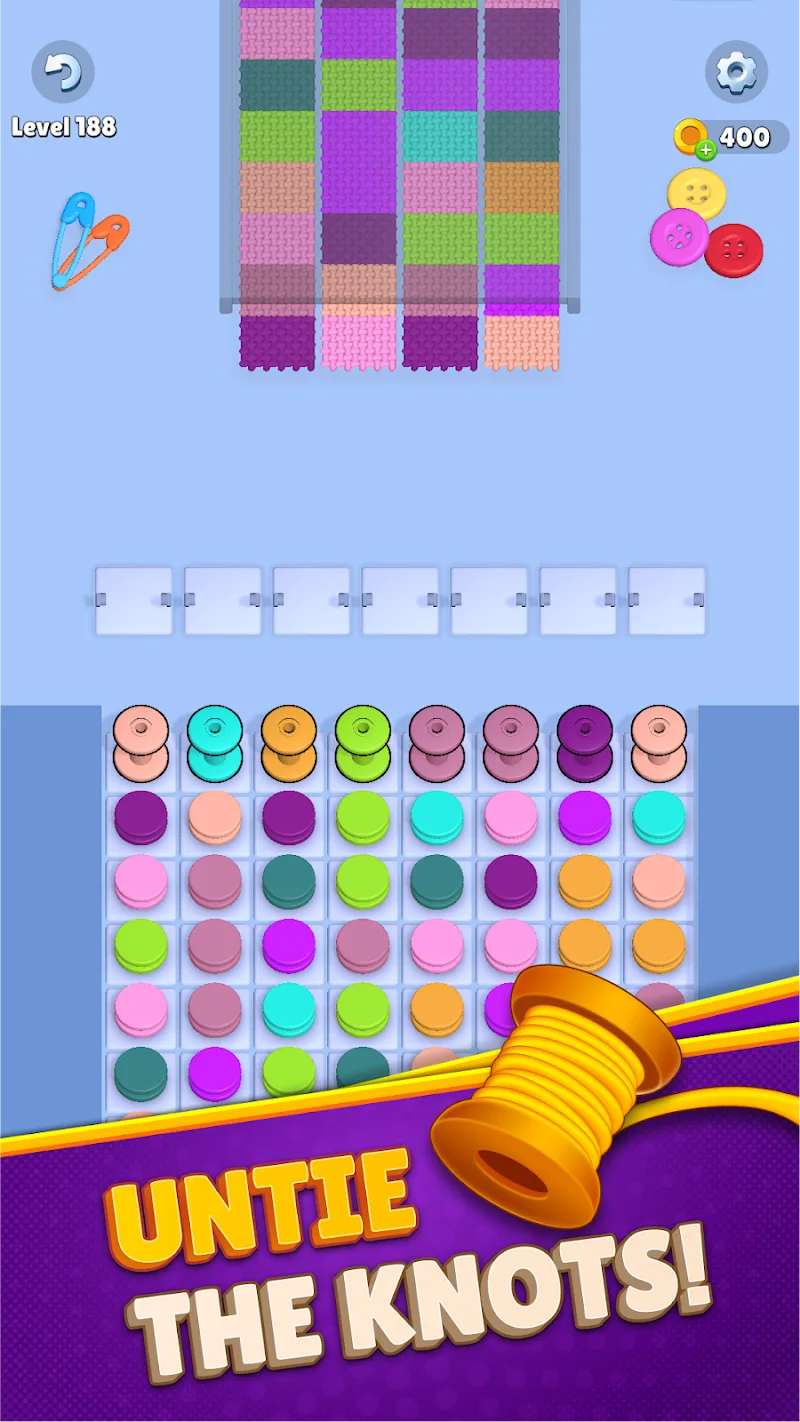The image size is (800, 1422).
Task: Undo the last move
Action: pyautogui.click(x=63, y=72)
